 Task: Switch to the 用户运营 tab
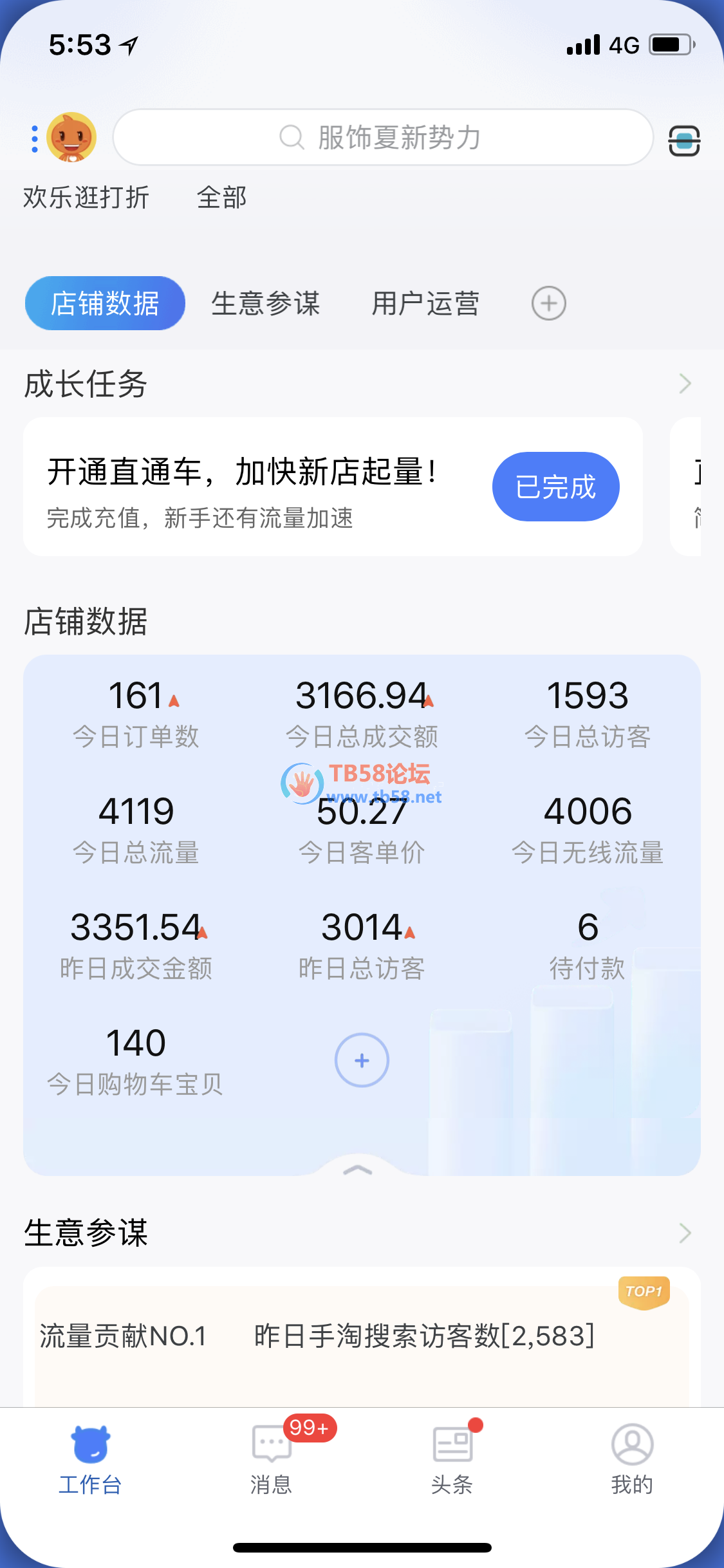click(x=425, y=303)
